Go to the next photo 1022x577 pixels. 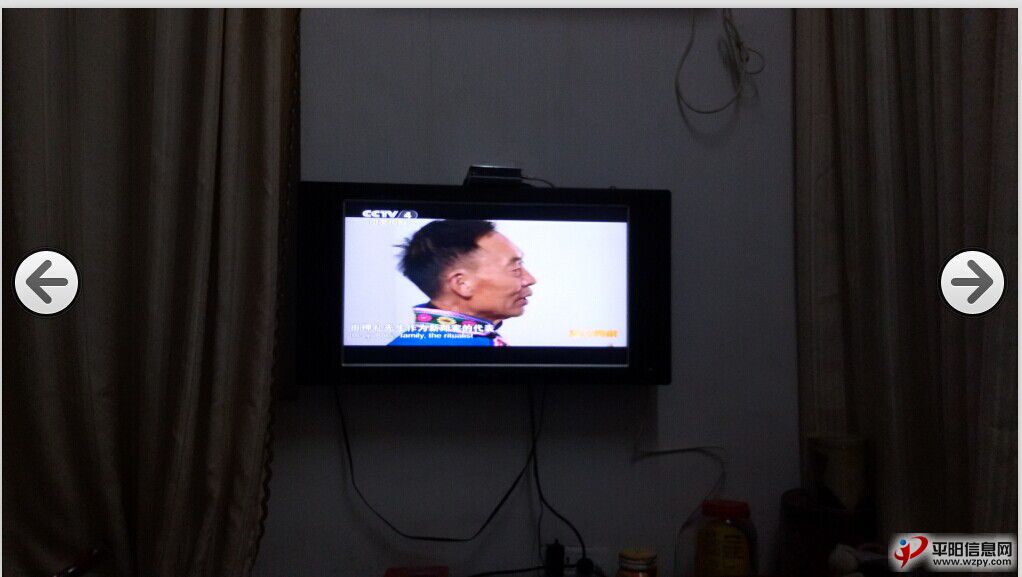coord(972,283)
